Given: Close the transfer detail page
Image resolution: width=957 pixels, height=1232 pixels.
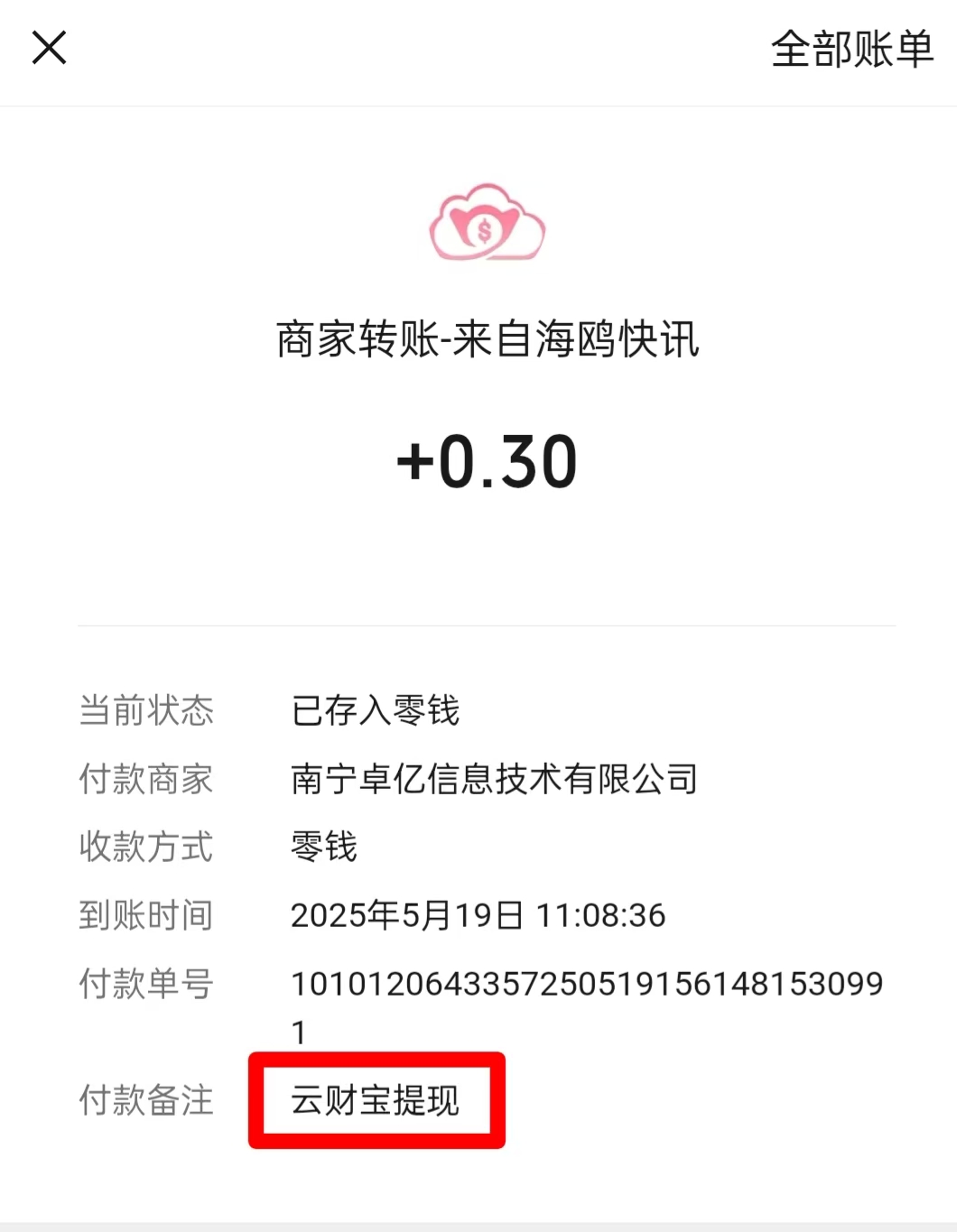Looking at the screenshot, I should coord(50,48).
